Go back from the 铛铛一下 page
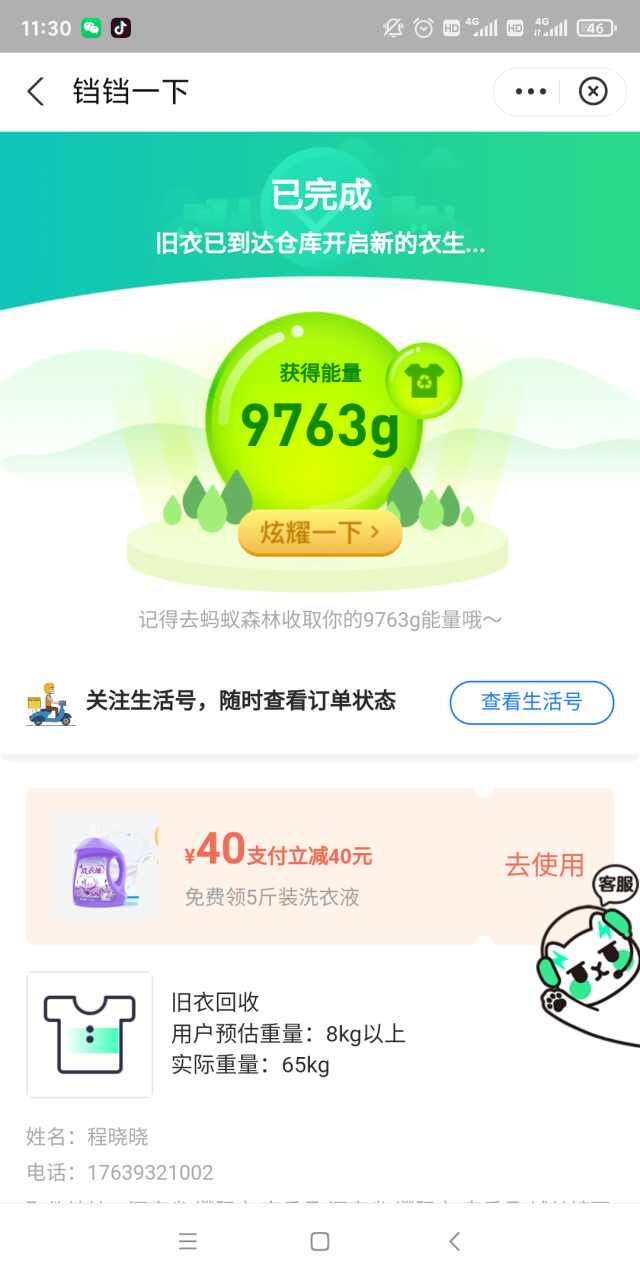Image resolution: width=640 pixels, height=1280 pixels. pos(36,92)
